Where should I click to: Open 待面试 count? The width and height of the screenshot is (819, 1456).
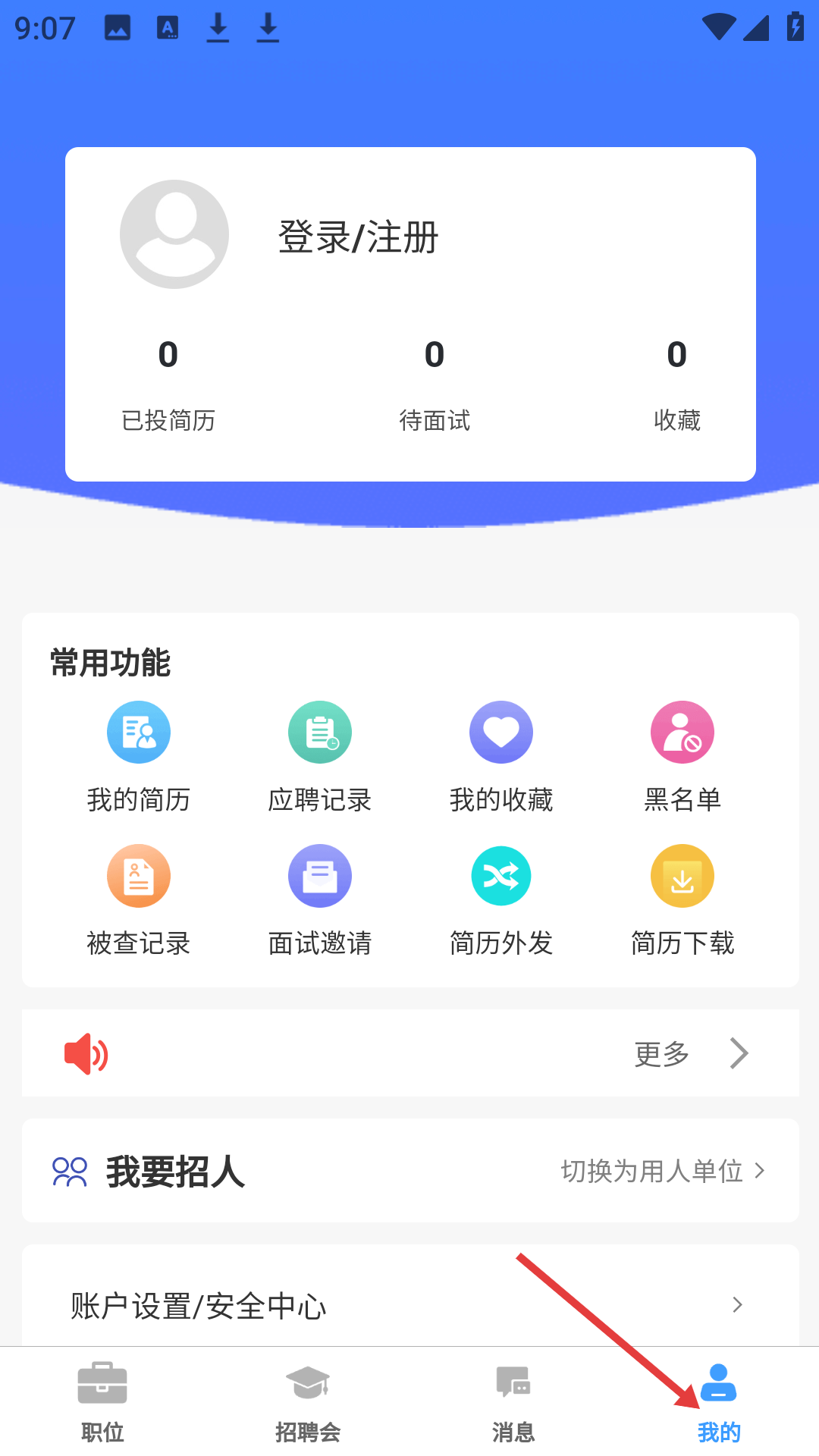point(435,384)
